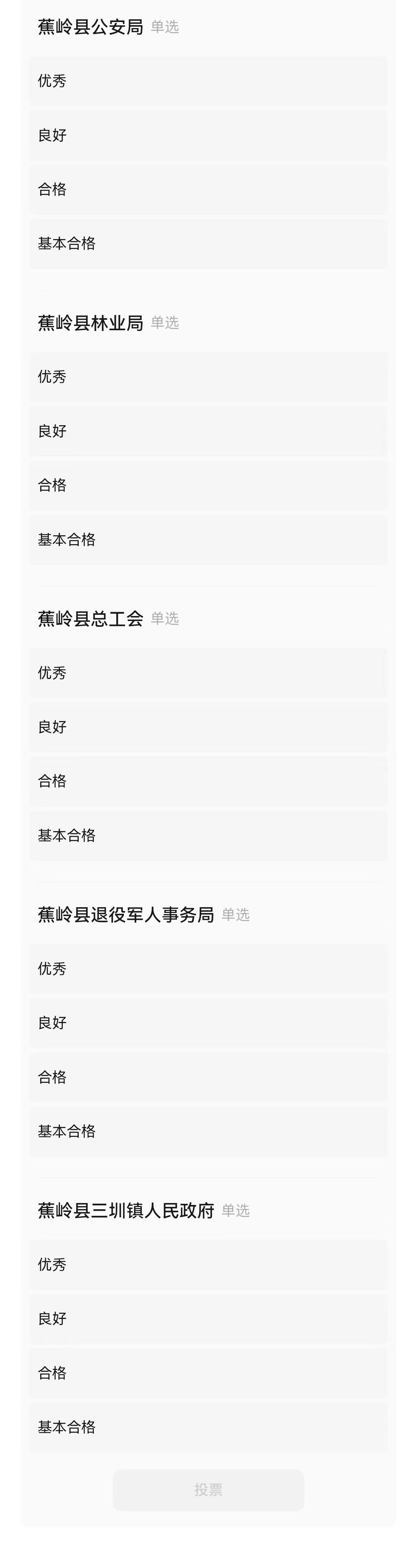417x1568 pixels.
Task: Rate 蕉岭县林业局 as 良好
Action: coord(208,431)
